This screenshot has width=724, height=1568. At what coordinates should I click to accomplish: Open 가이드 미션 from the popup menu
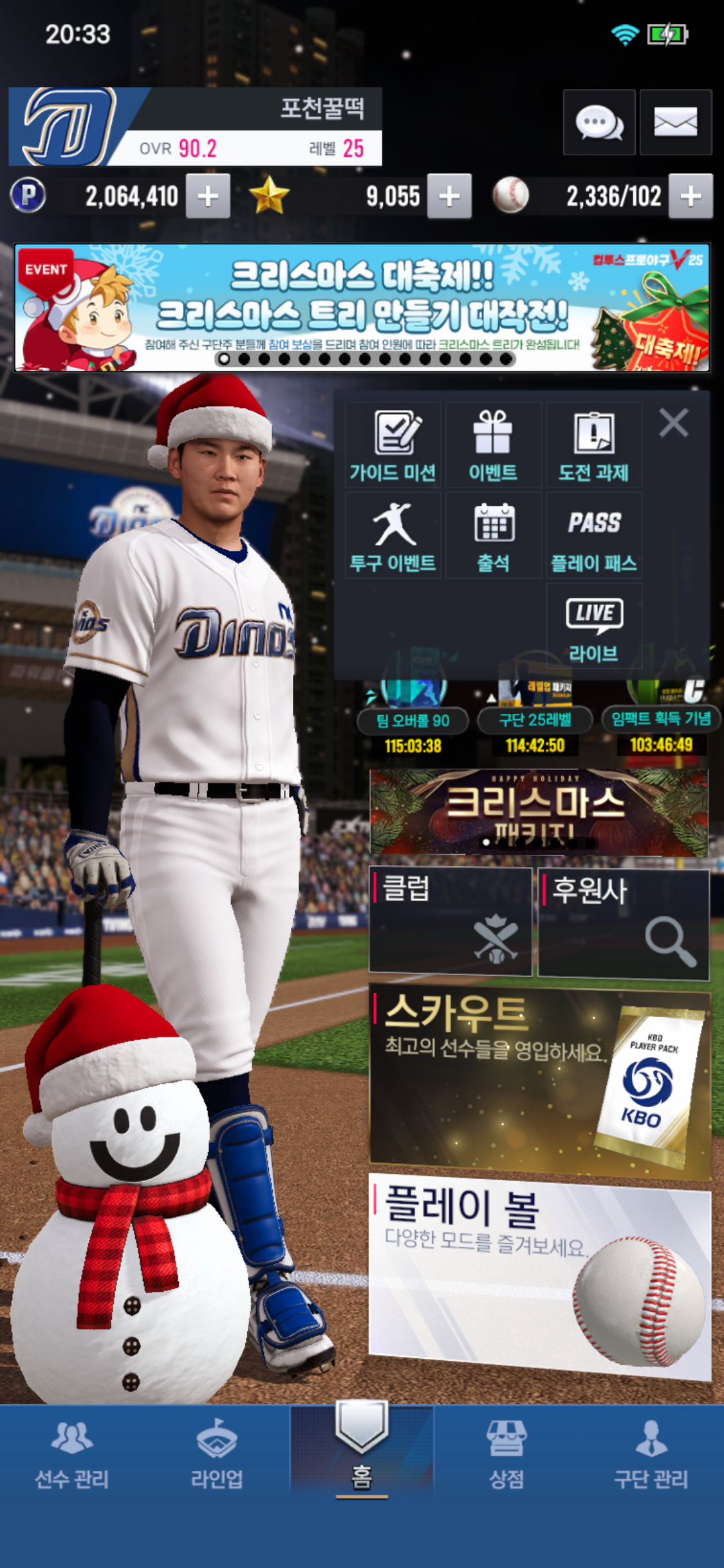coord(393,445)
